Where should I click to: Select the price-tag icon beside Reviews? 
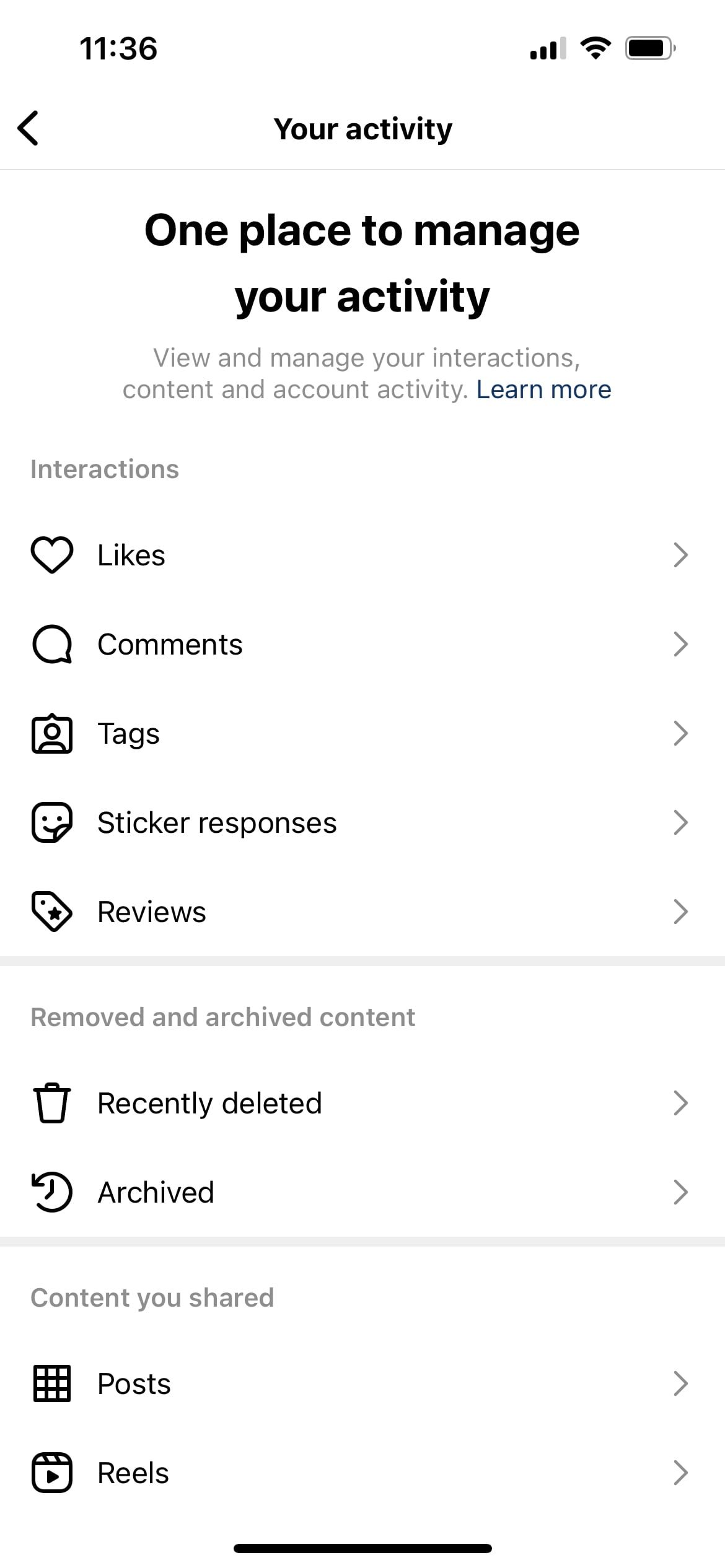coord(52,912)
